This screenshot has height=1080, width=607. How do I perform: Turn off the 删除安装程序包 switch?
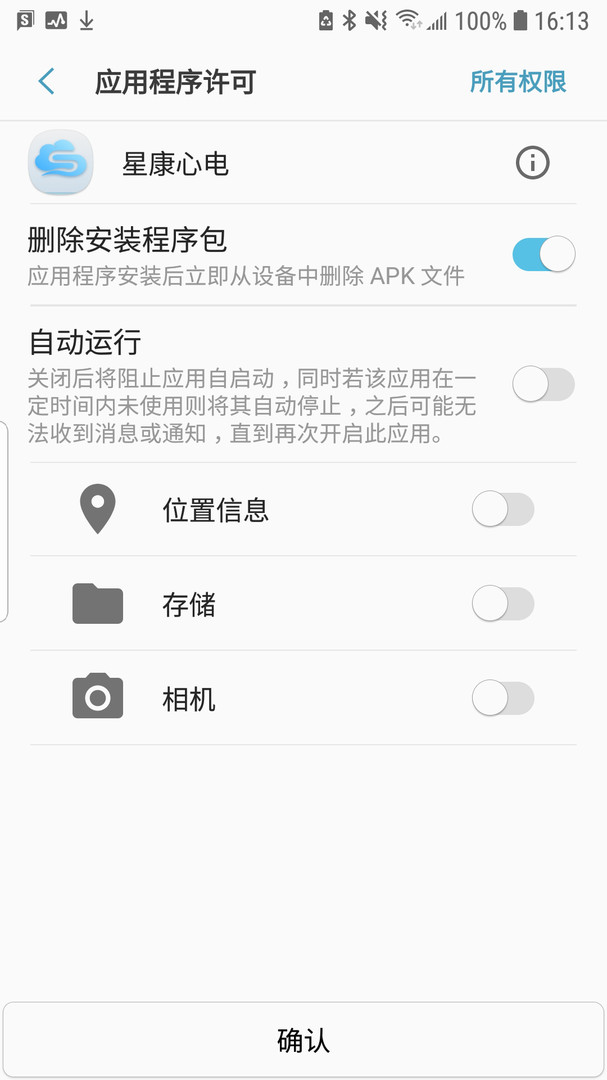(543, 254)
